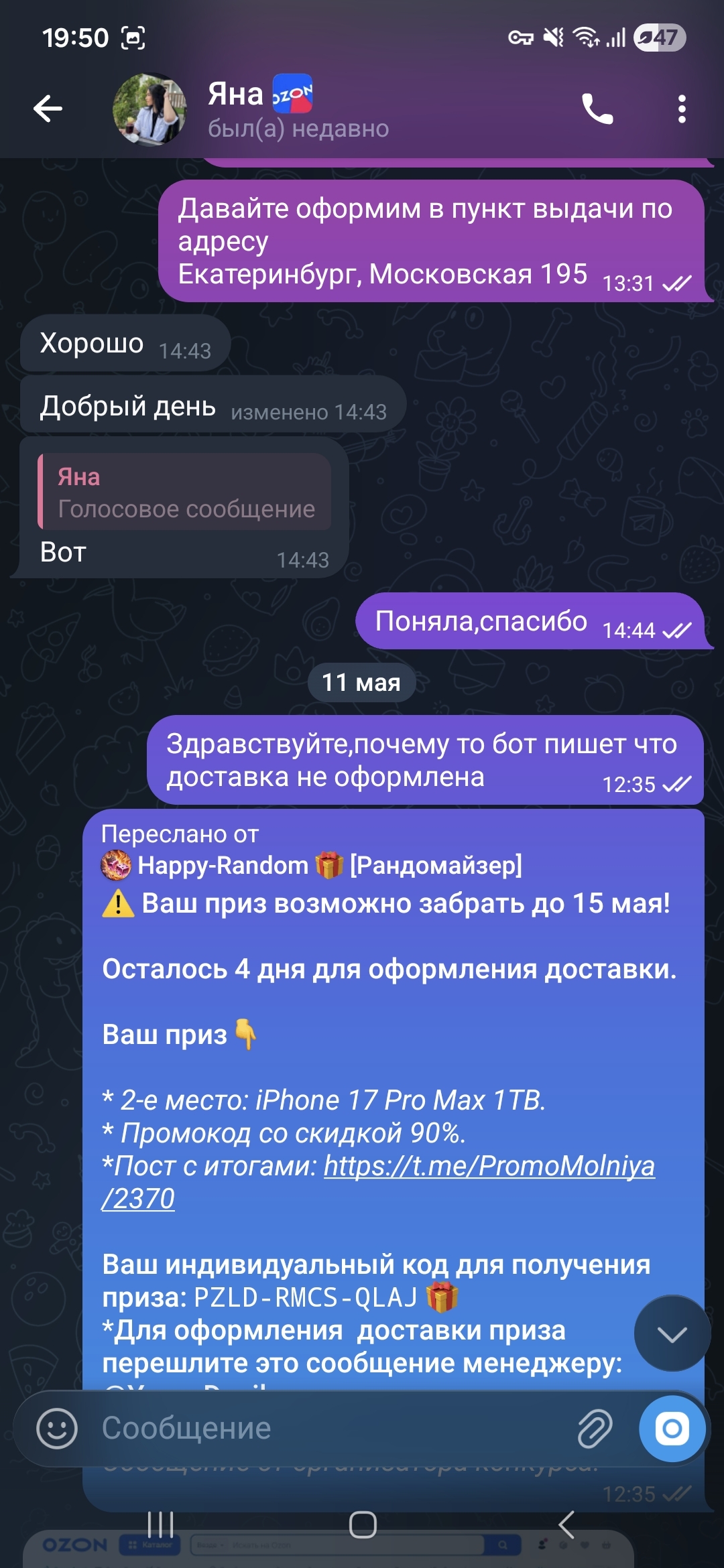Open the emoji and sticker panel
Screen dimensions: 724x1568
pos(57,1428)
